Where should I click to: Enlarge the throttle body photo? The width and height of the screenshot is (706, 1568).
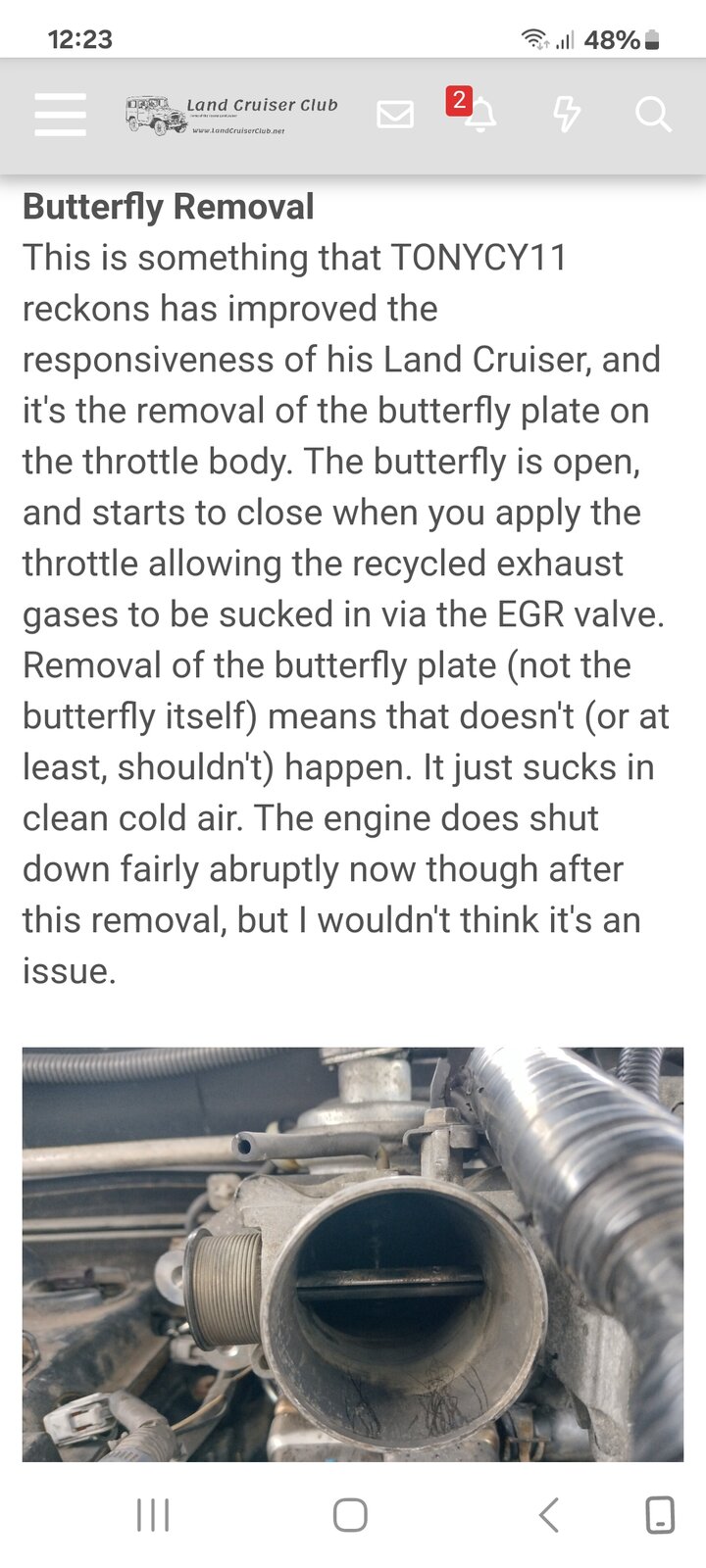tap(353, 1253)
